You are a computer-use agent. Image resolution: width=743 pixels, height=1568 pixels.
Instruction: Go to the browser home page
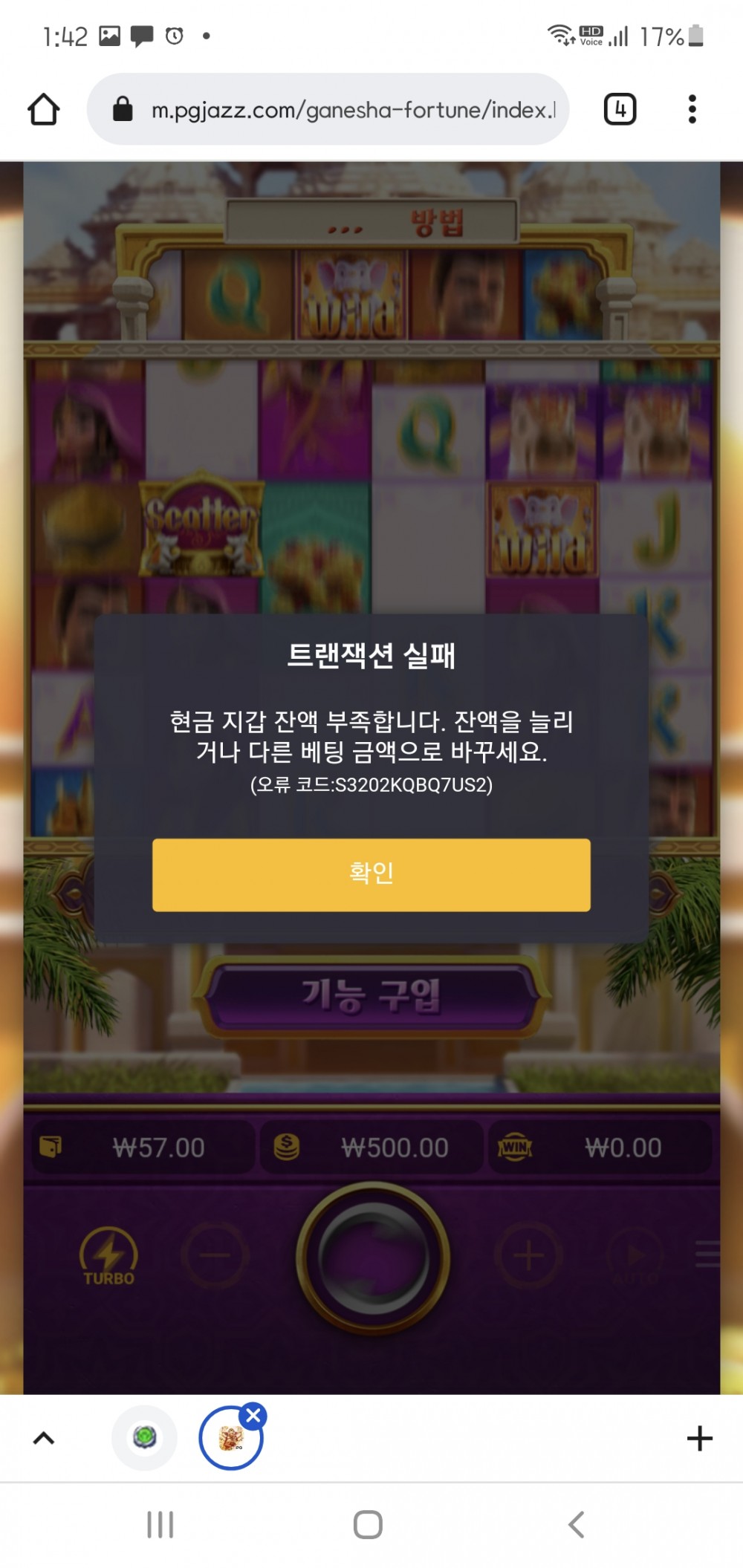coord(44,110)
